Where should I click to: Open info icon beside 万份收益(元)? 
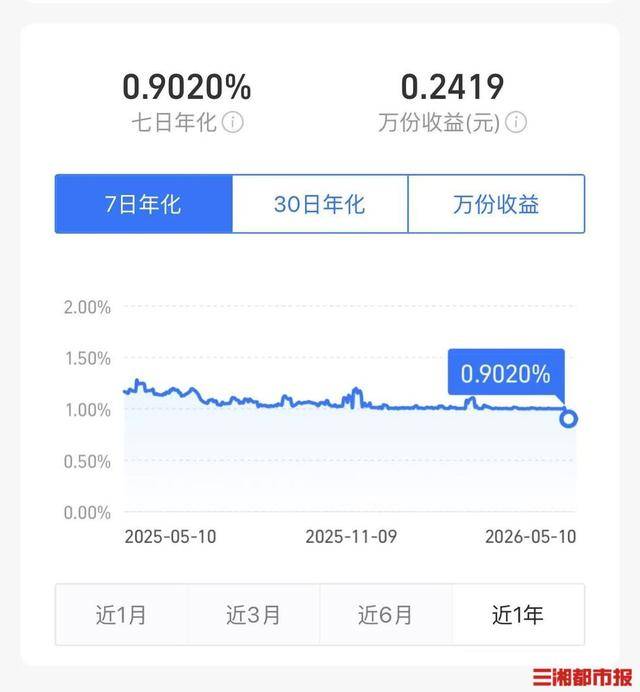(516, 122)
